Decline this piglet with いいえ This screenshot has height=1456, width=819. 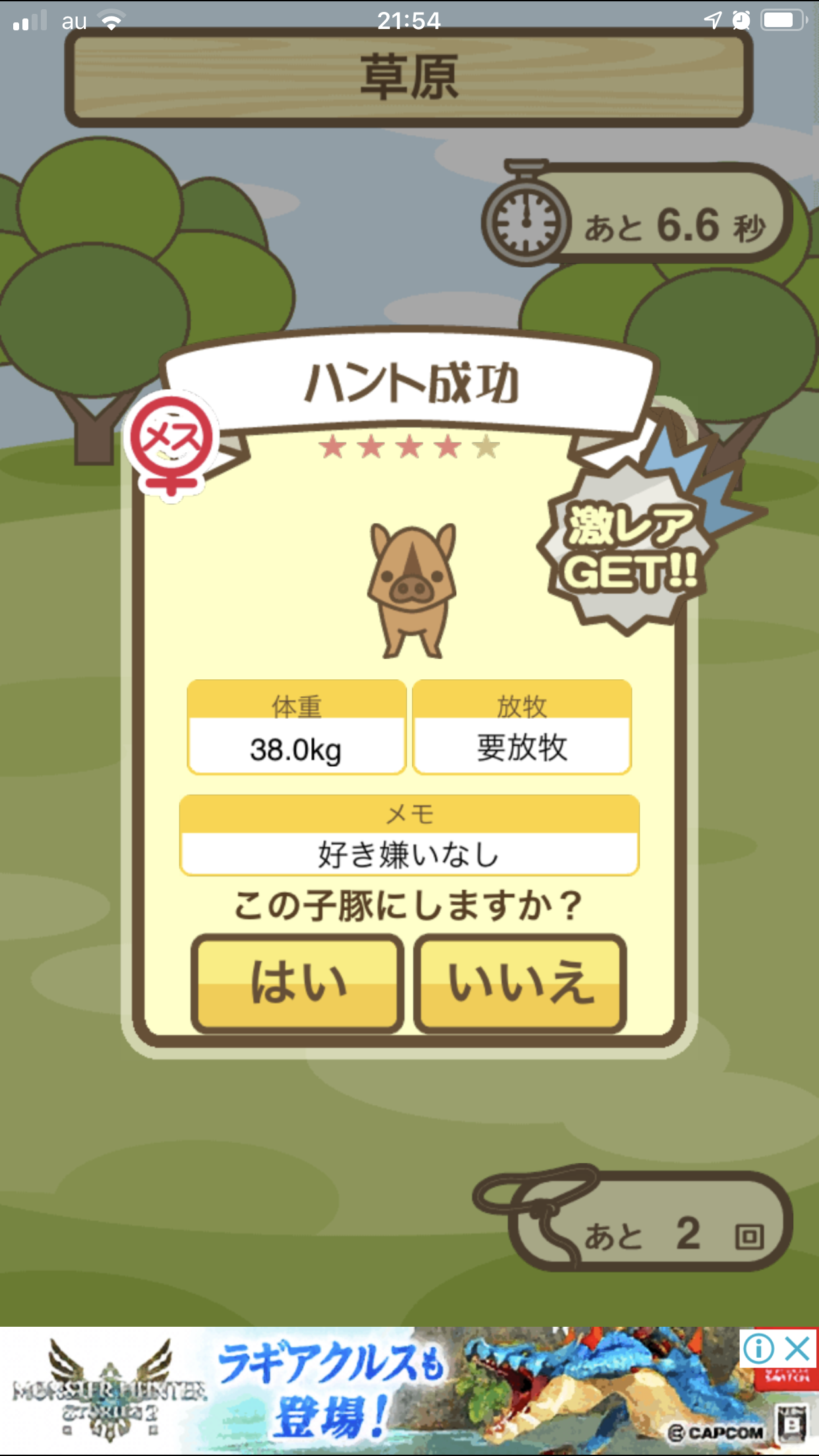(520, 983)
